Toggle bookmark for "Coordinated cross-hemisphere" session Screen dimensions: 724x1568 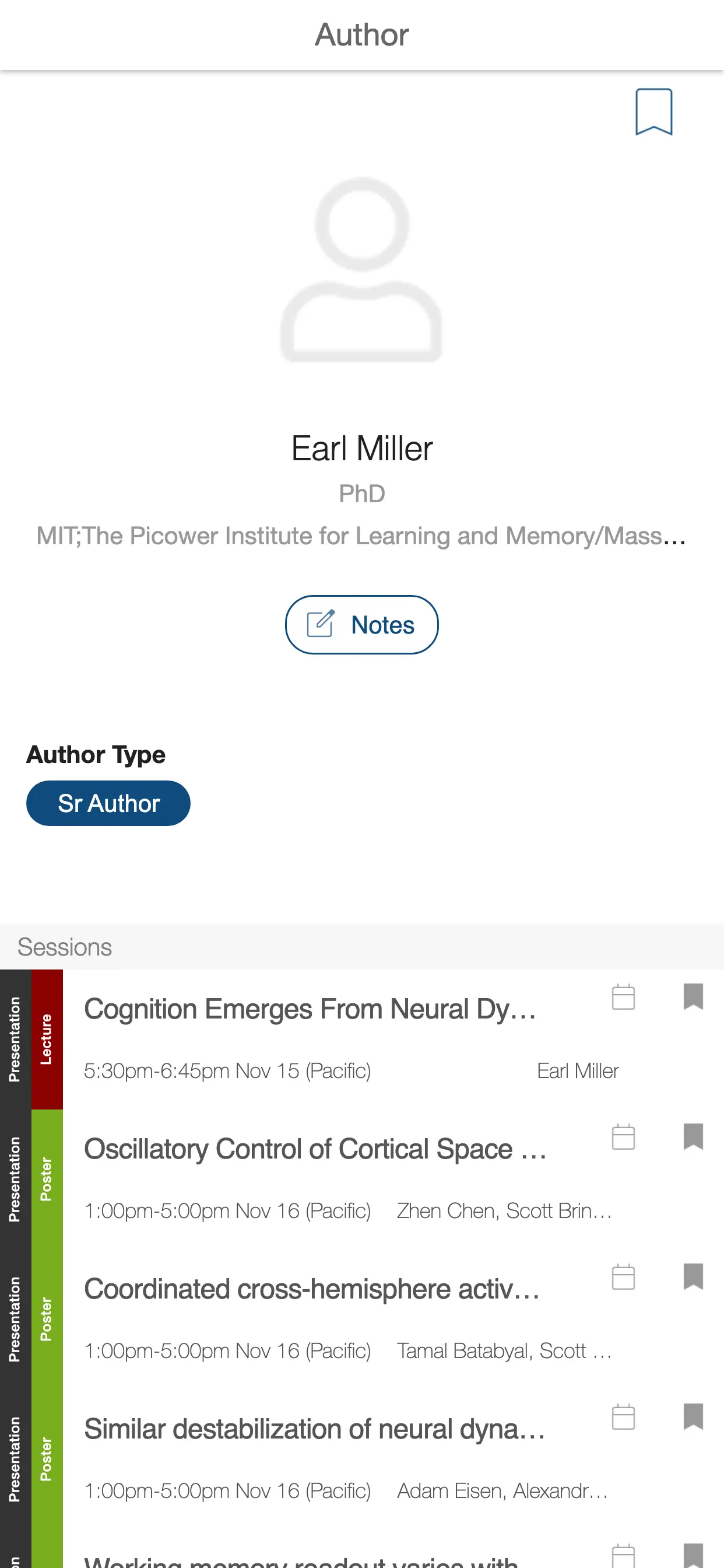coord(694,1276)
